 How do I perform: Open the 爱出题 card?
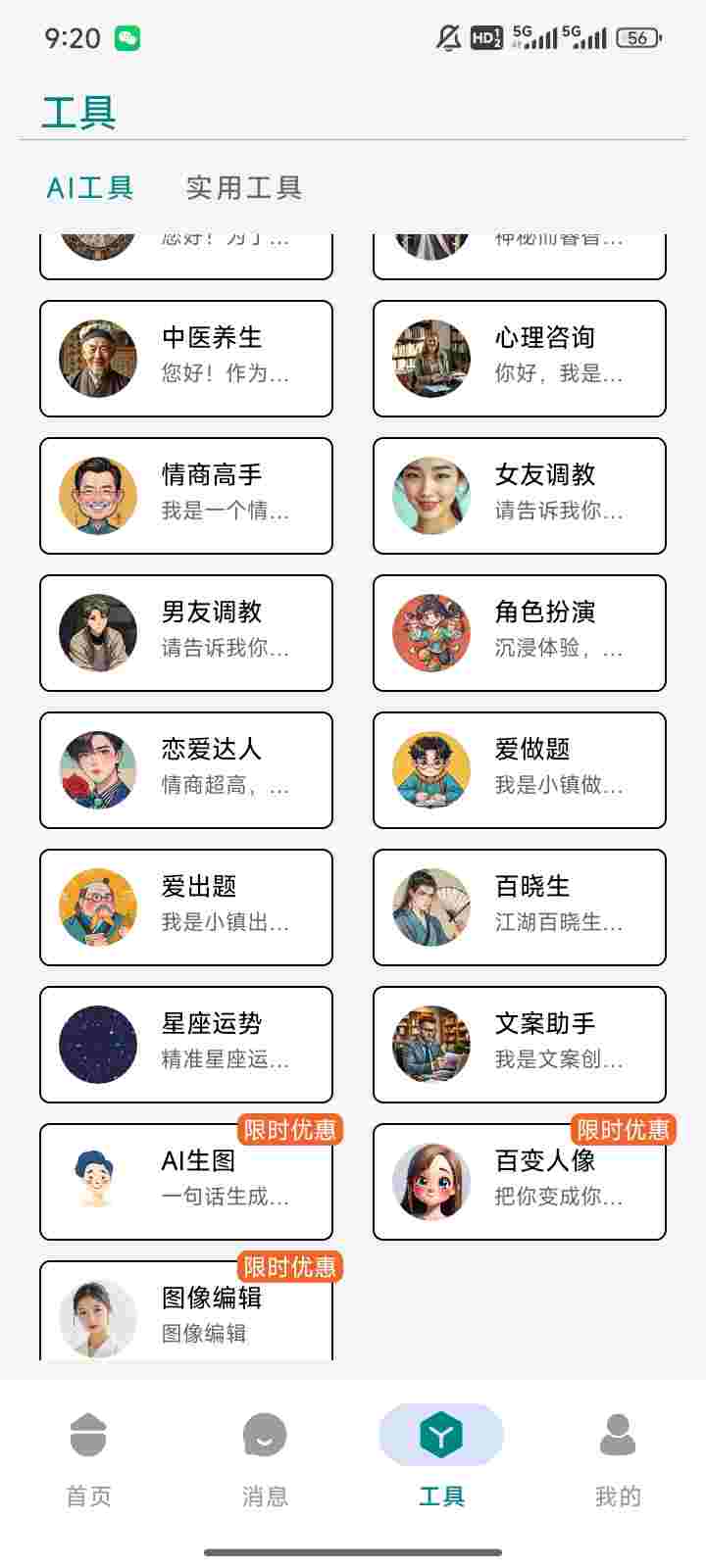click(x=186, y=907)
